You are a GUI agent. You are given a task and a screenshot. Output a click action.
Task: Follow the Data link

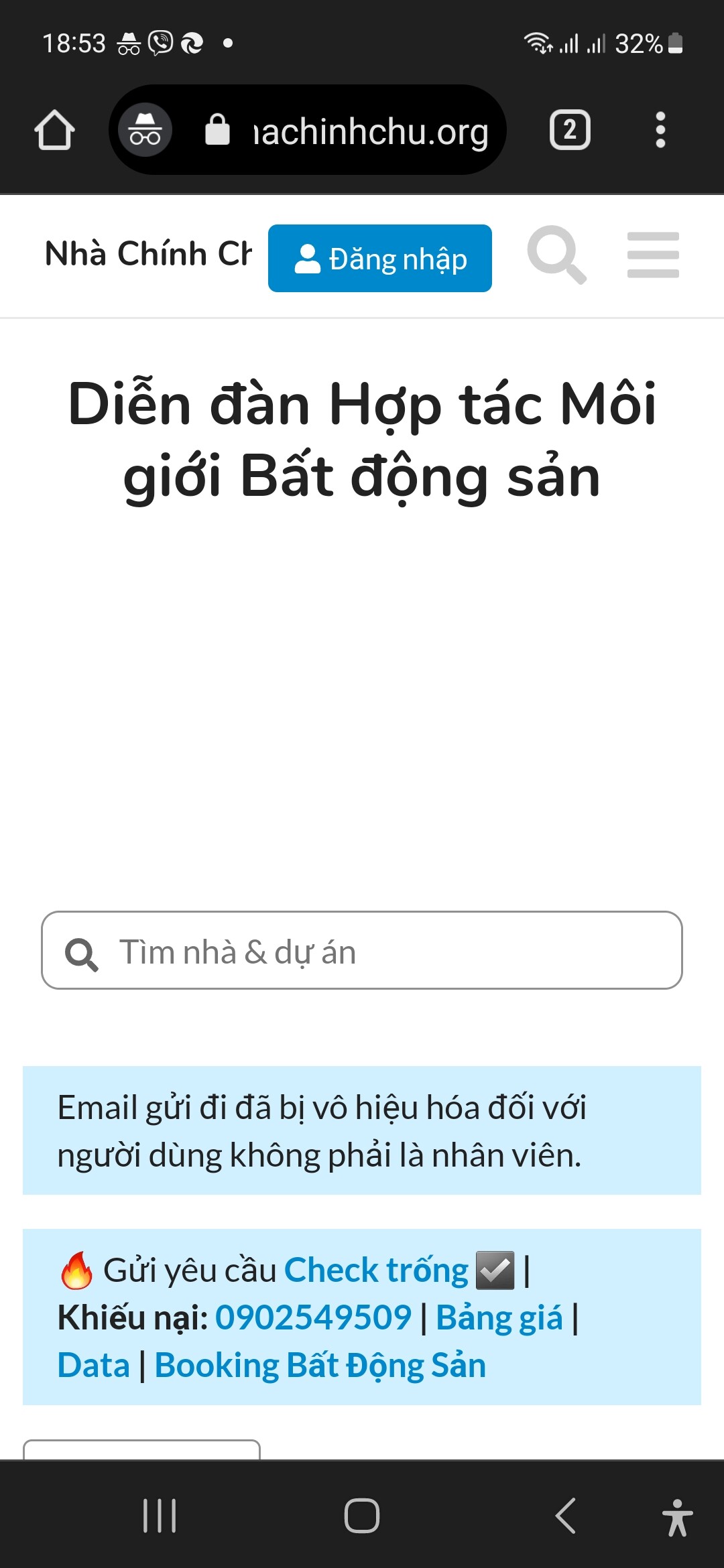(93, 1366)
